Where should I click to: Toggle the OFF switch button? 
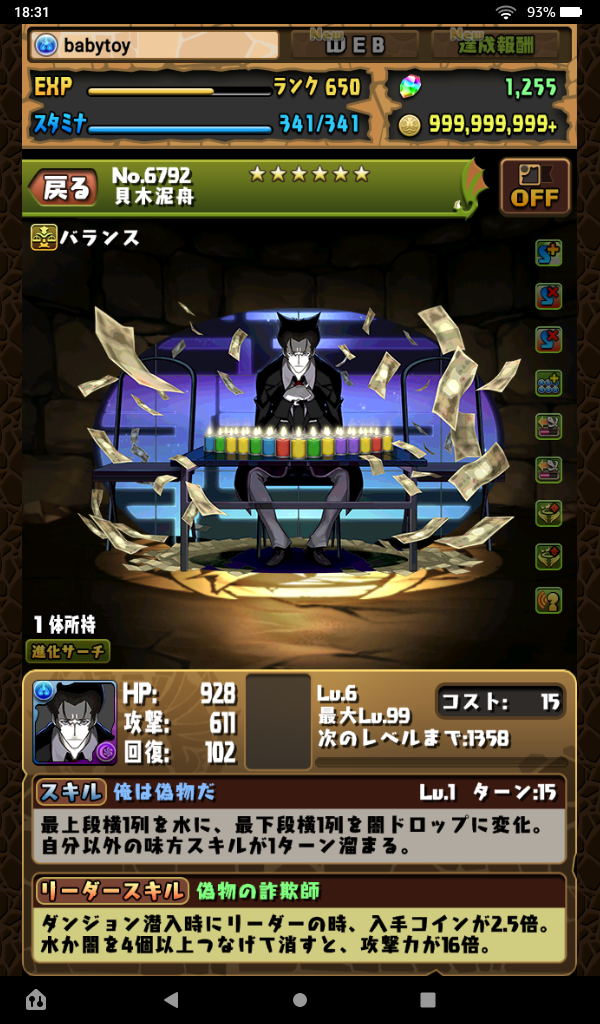click(x=534, y=187)
